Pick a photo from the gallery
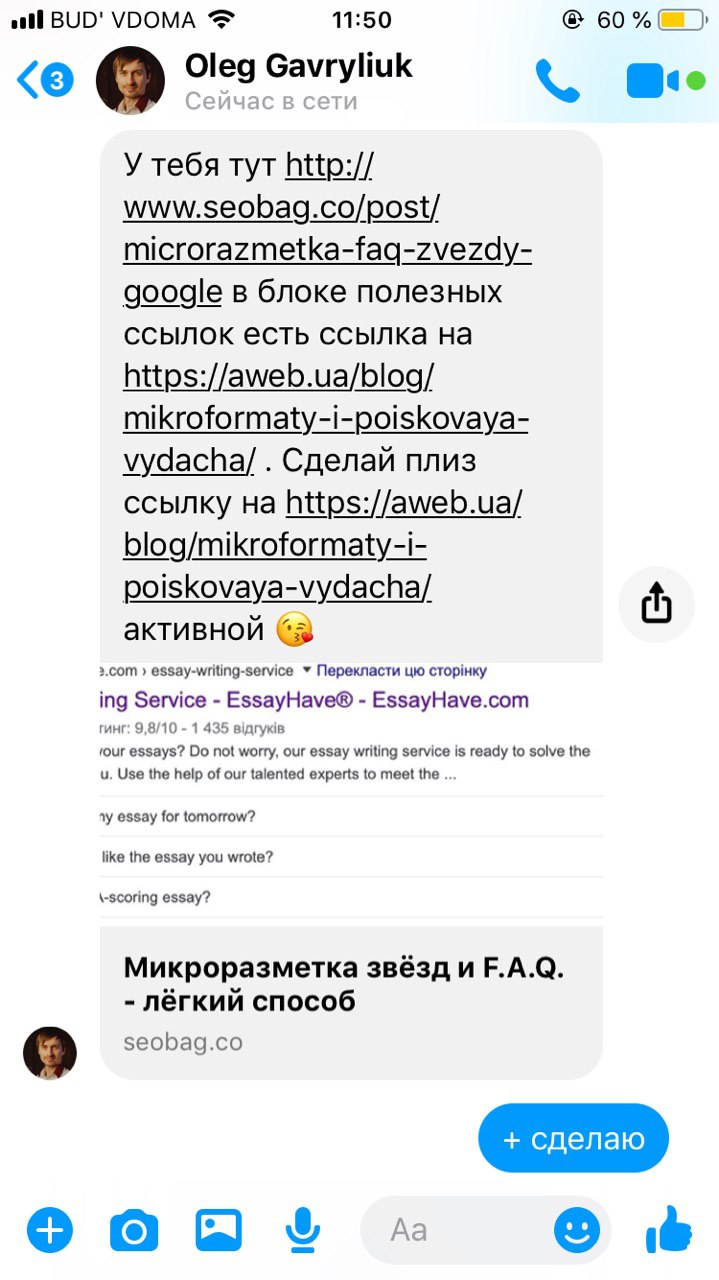Screen dimensions: 719x1280 [219, 1229]
